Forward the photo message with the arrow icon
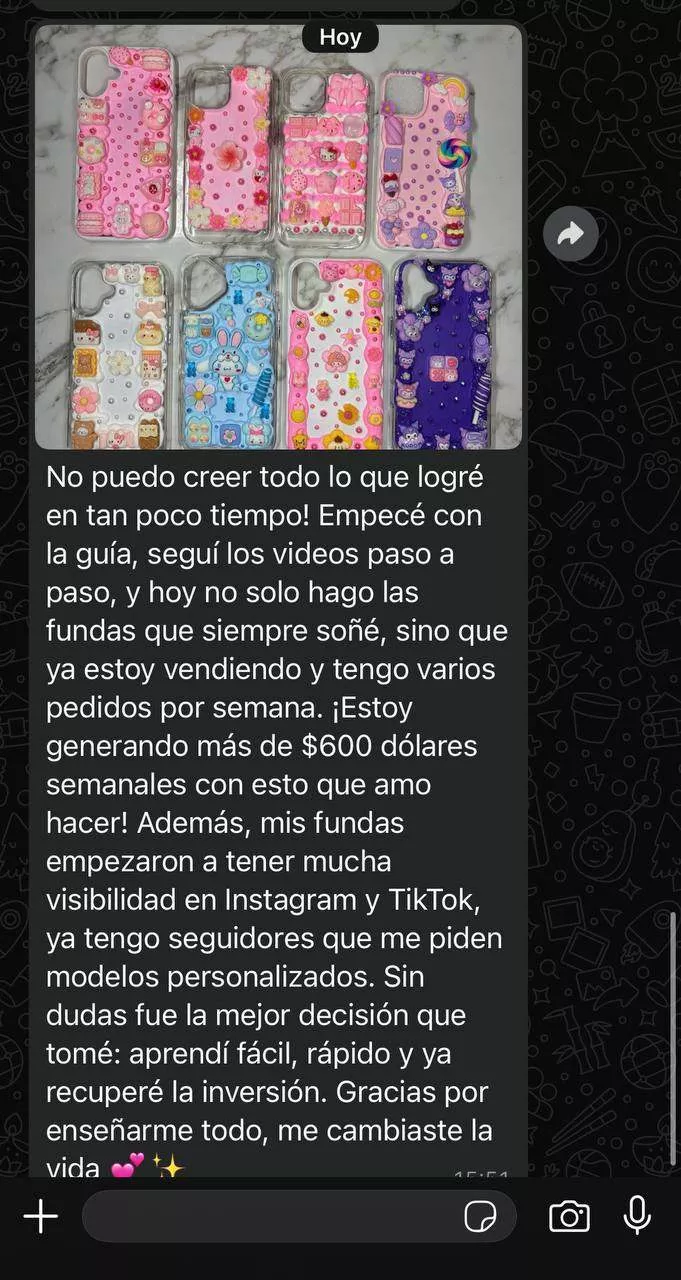The height and width of the screenshot is (1280, 681). (x=570, y=234)
